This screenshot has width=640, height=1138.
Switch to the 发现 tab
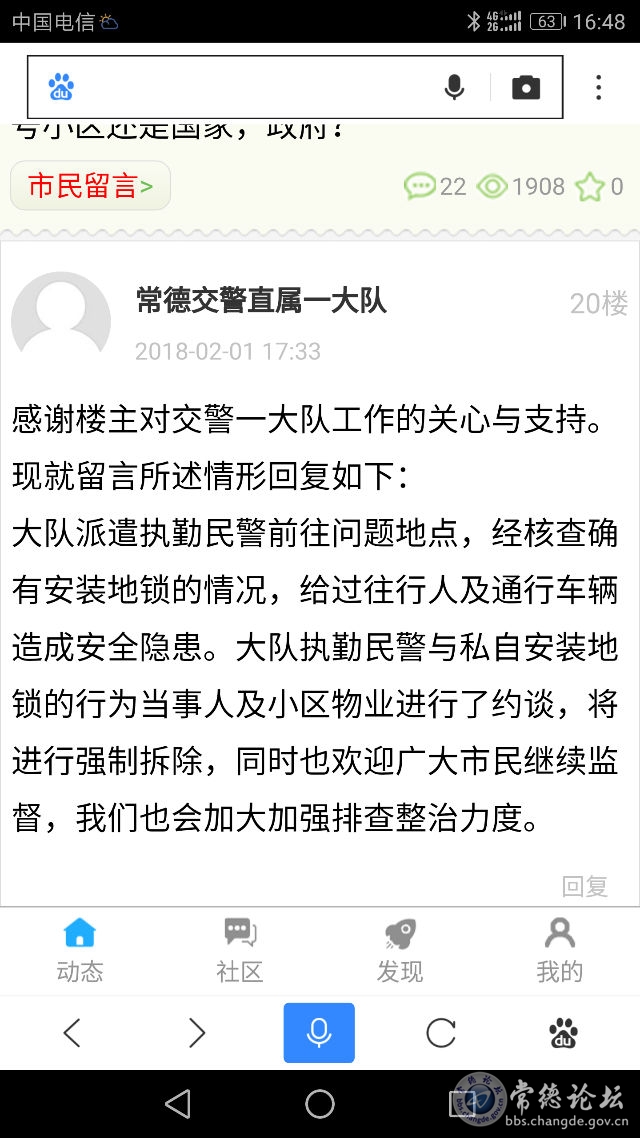[x=400, y=950]
